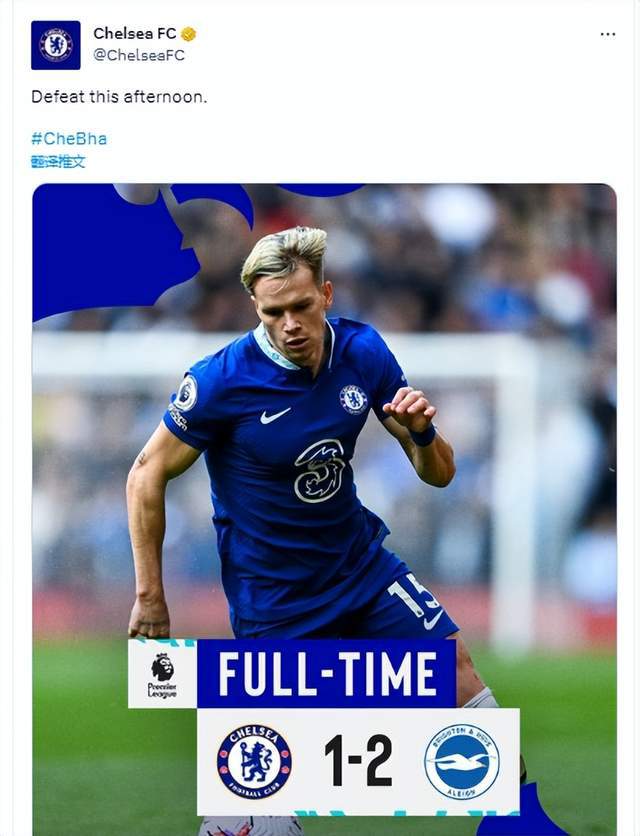Open the tweet's overflow menu
Image resolution: width=640 pixels, height=836 pixels.
click(x=607, y=34)
